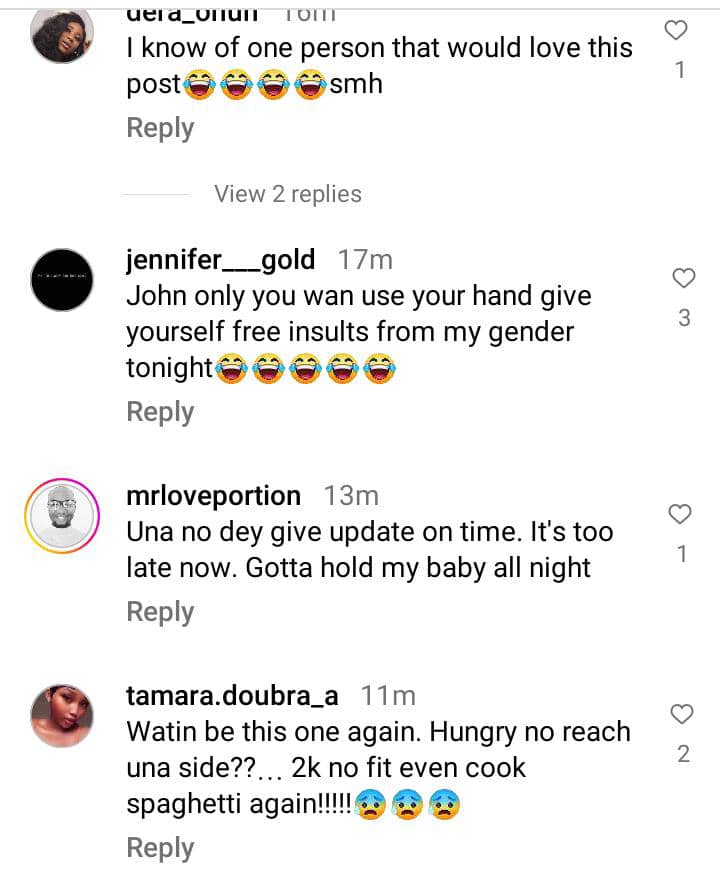720x895 pixels.
Task: Like jennifer___gold's comment
Action: (x=683, y=279)
